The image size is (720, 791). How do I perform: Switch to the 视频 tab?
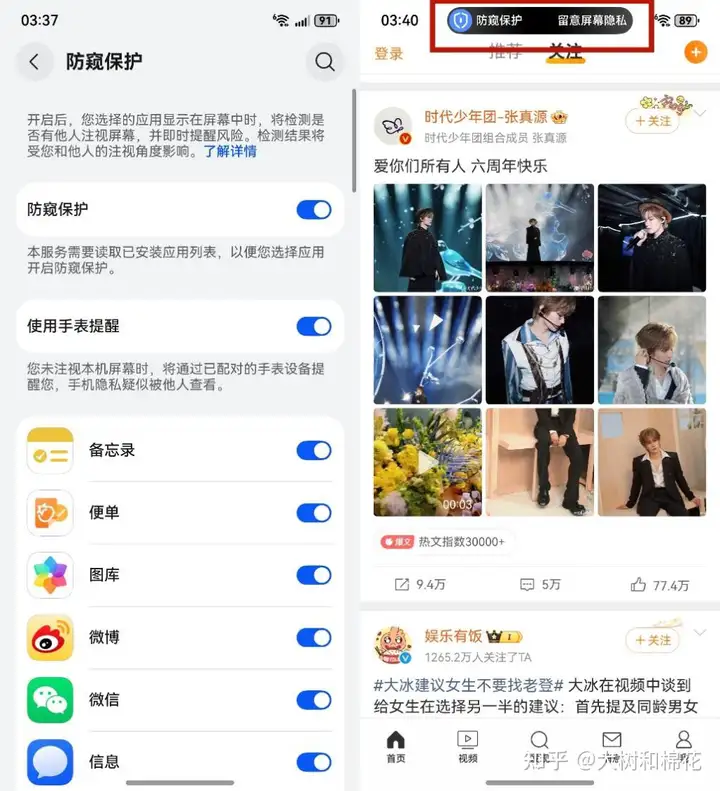coord(467,746)
